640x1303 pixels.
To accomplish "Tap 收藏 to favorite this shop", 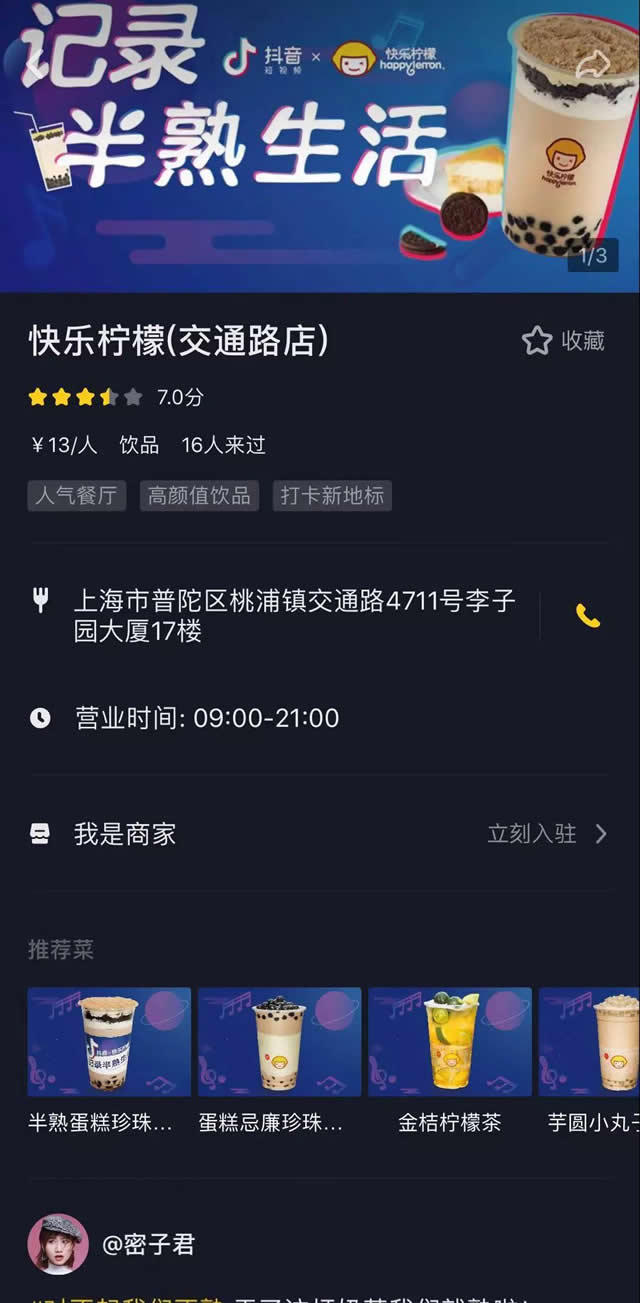I will [x=564, y=341].
